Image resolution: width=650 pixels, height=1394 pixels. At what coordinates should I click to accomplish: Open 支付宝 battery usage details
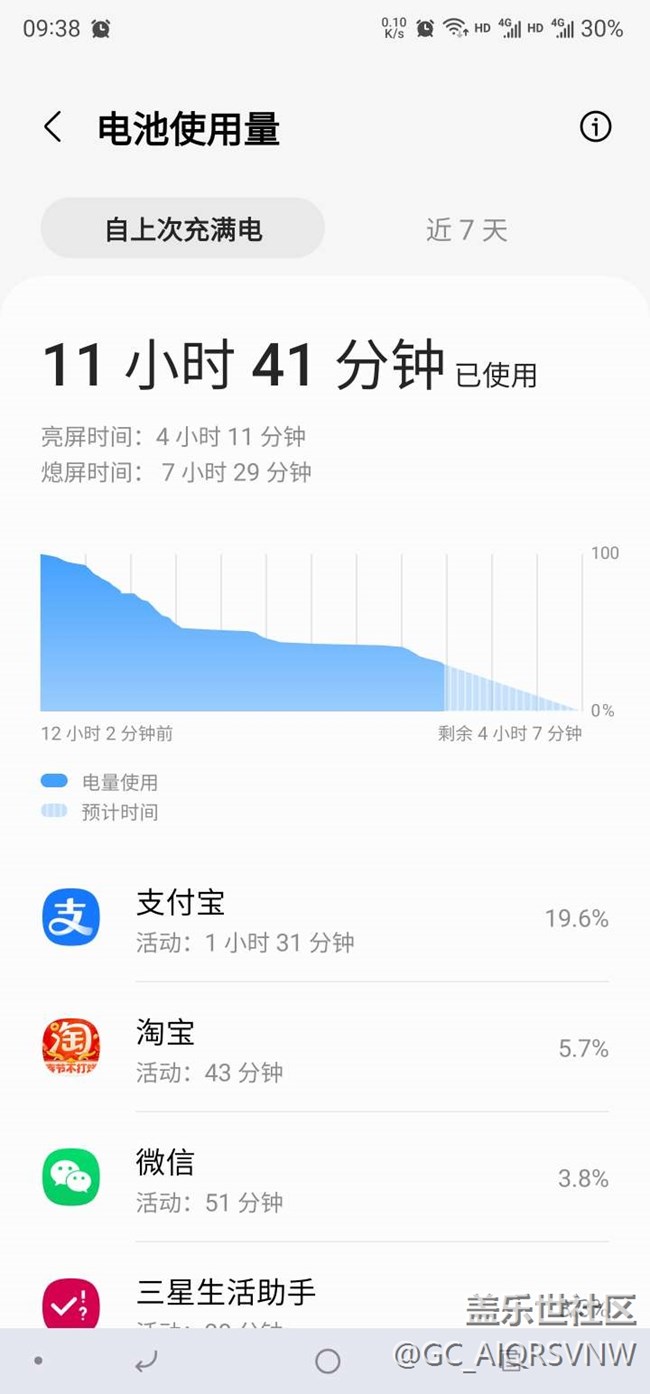[325, 918]
